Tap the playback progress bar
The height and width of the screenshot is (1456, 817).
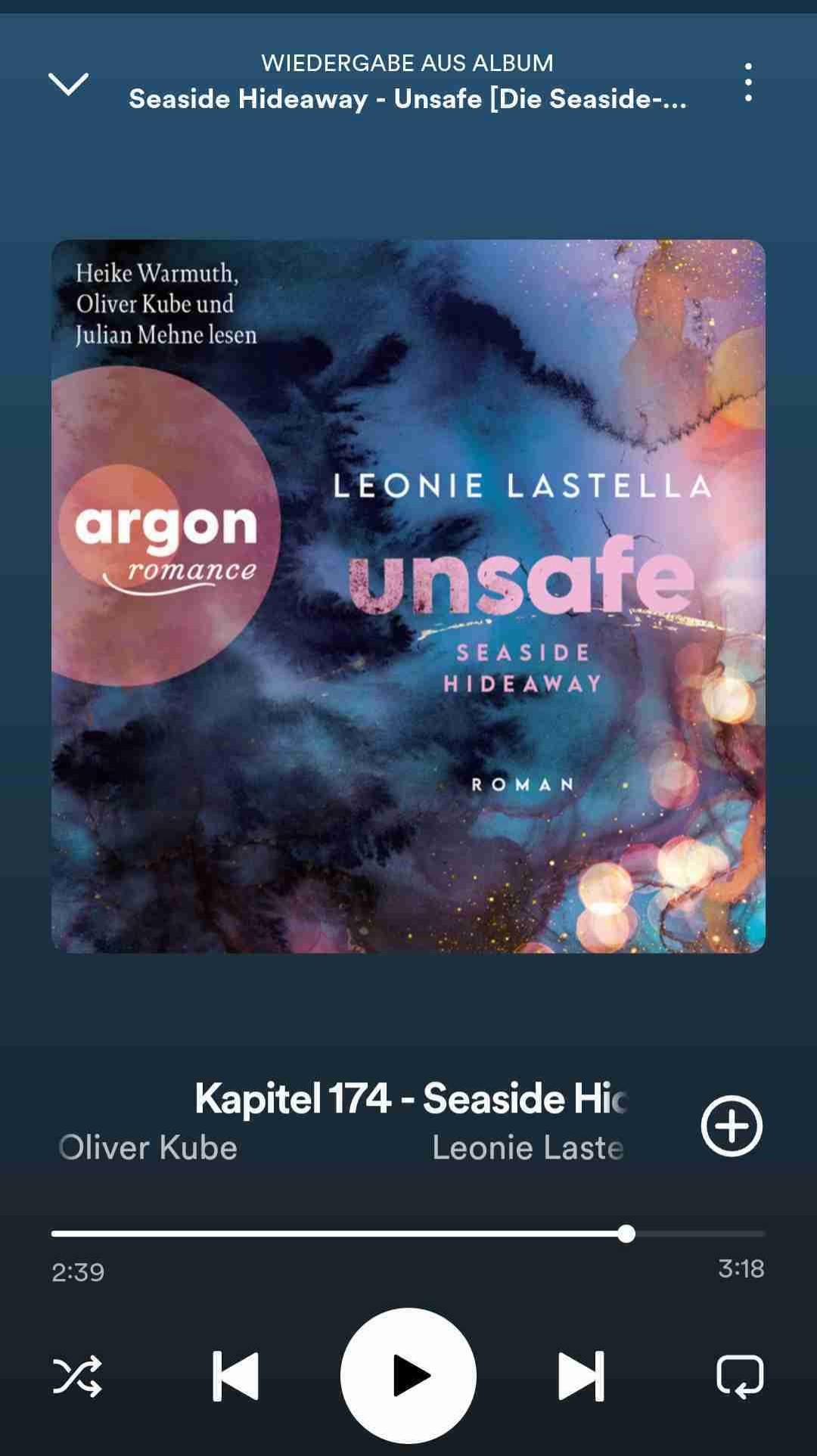(408, 1234)
